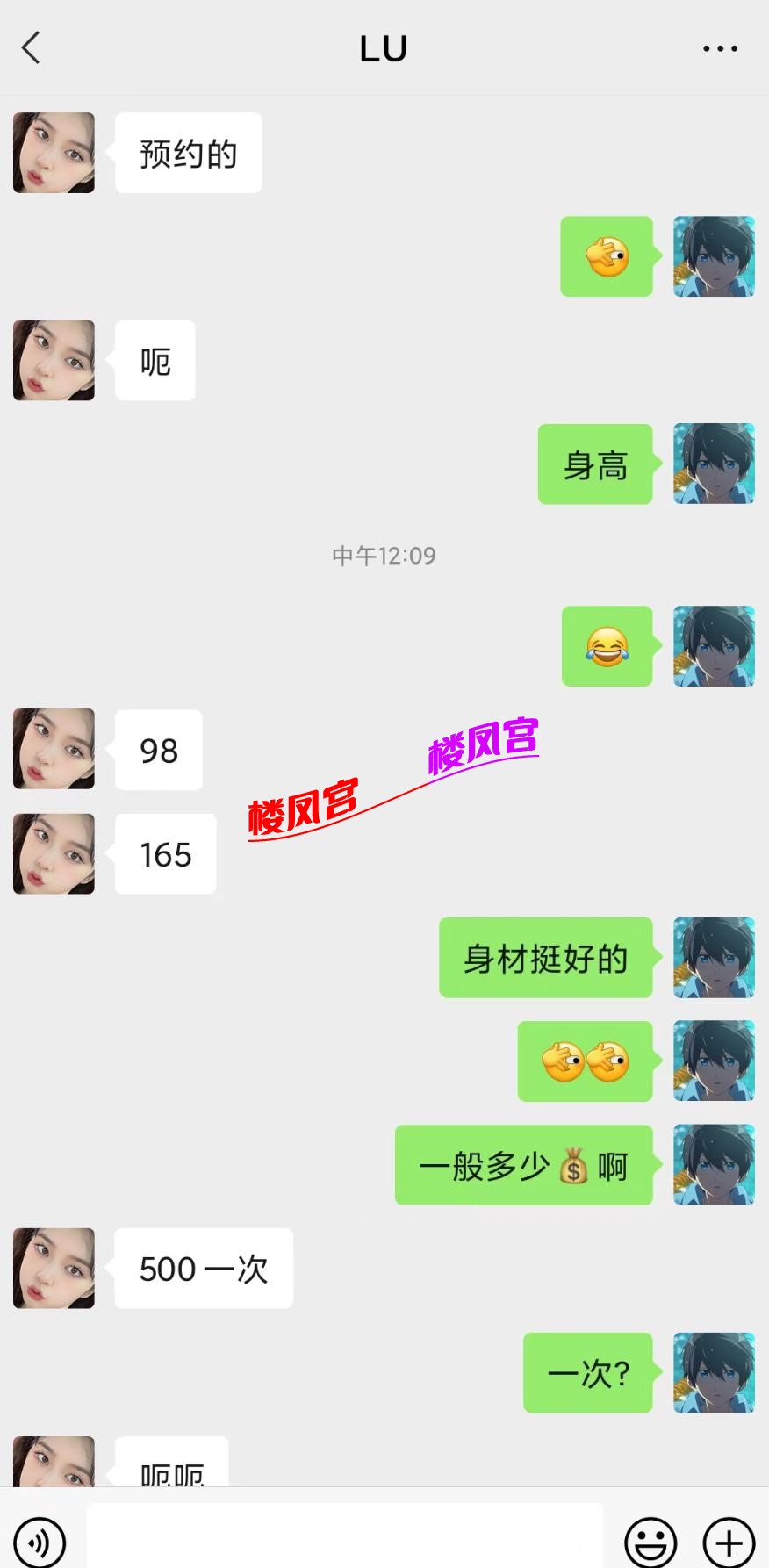Open LU's profile from her top avatar

[x=54, y=153]
